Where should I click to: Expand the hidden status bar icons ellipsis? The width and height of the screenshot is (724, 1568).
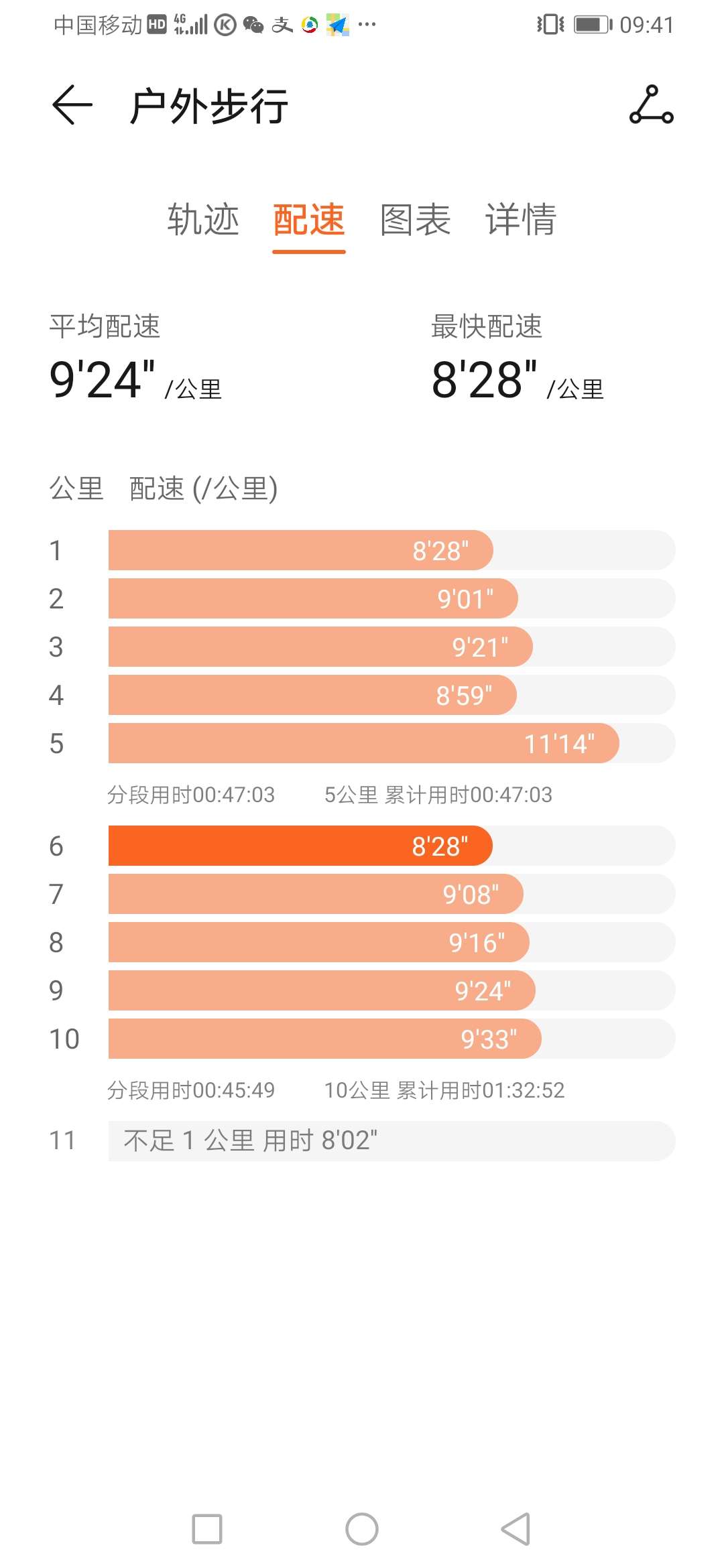pos(367,25)
